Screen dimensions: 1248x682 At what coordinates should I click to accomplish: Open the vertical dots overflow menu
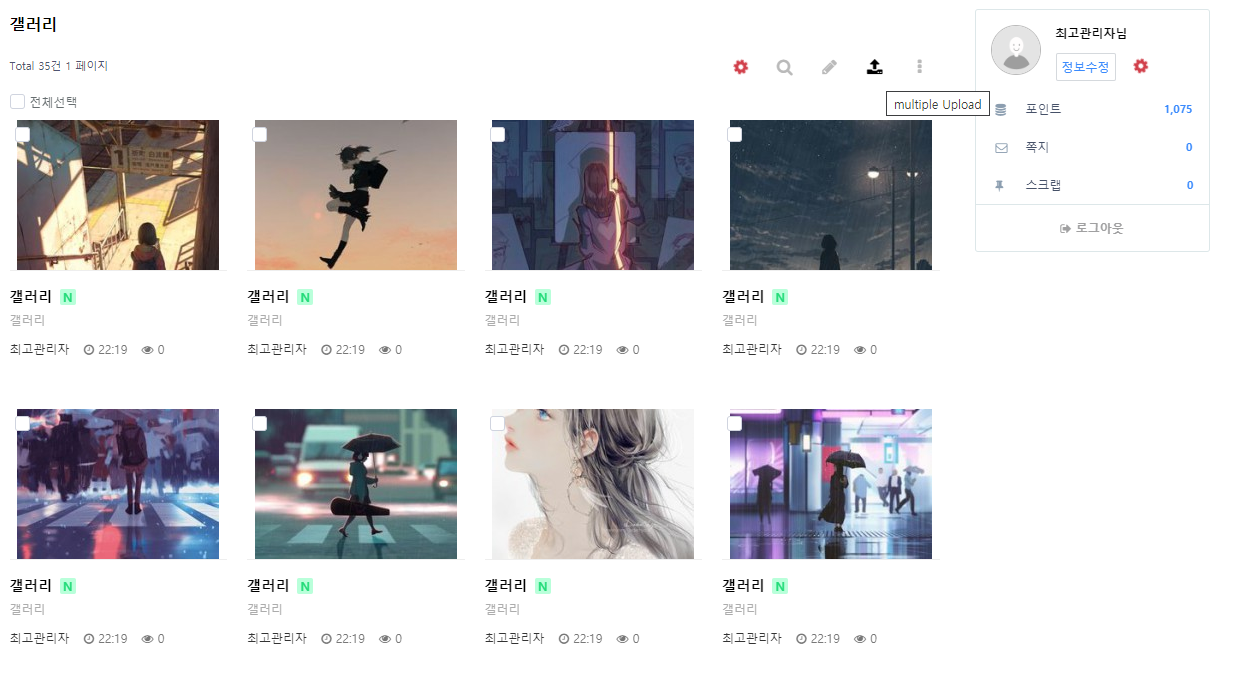point(919,67)
